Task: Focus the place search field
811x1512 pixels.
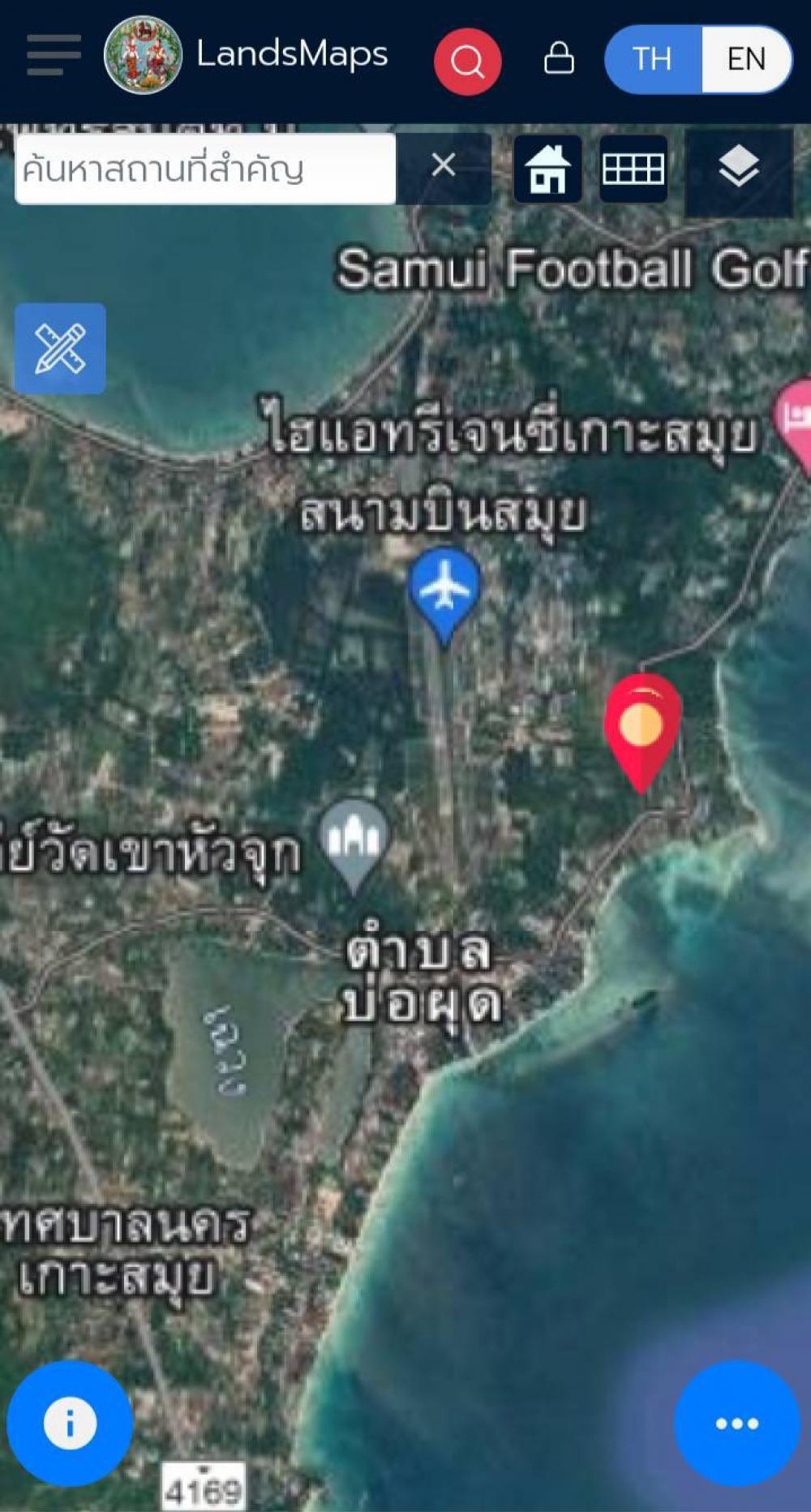Action: [x=205, y=169]
